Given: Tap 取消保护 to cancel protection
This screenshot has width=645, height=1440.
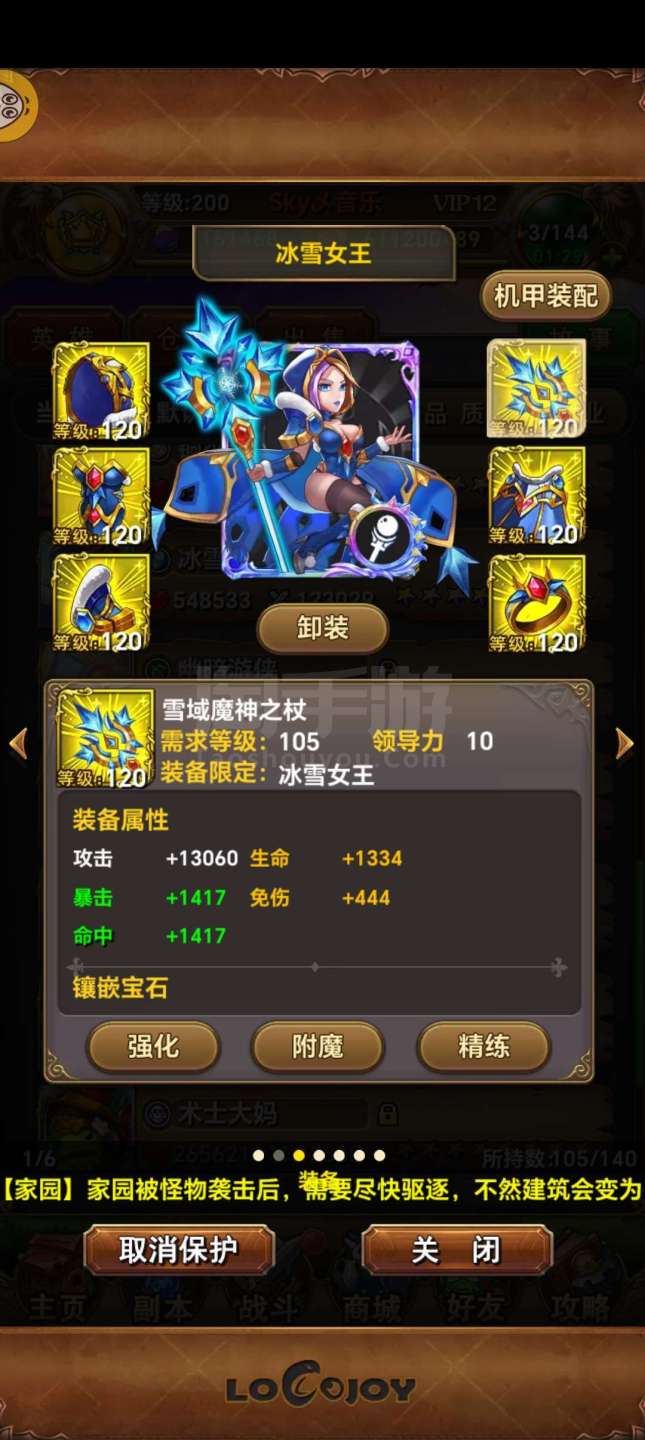Looking at the screenshot, I should point(179,1250).
